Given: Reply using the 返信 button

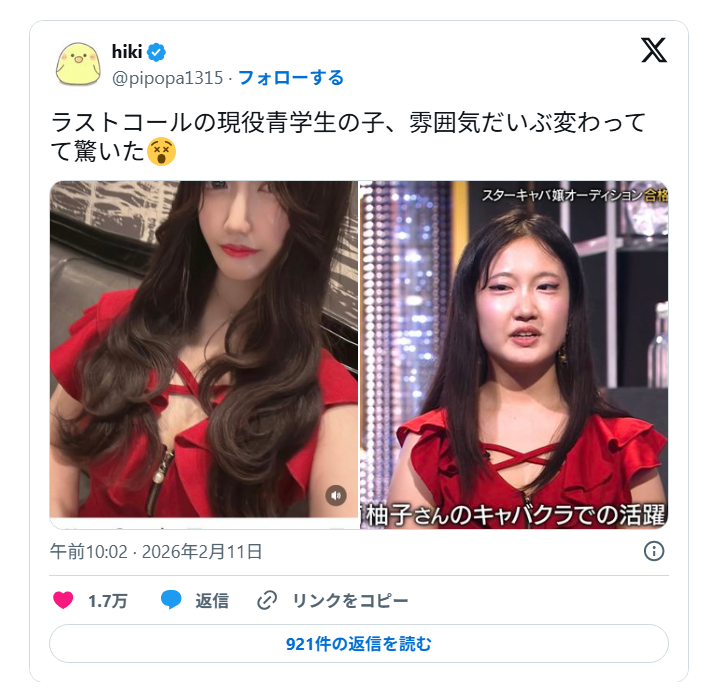Looking at the screenshot, I should click(x=195, y=600).
